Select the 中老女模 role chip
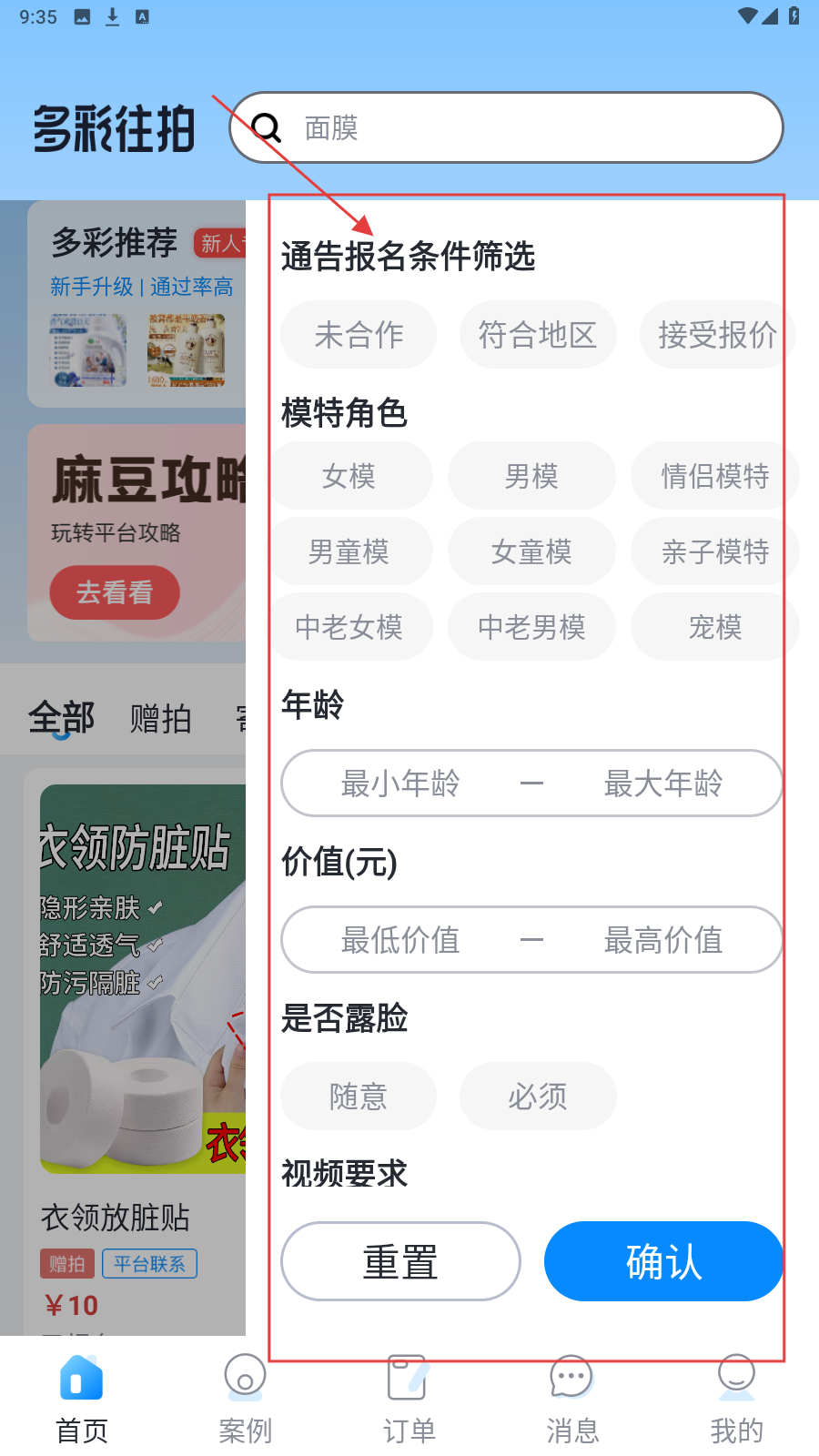The width and height of the screenshot is (819, 1456). click(x=349, y=627)
